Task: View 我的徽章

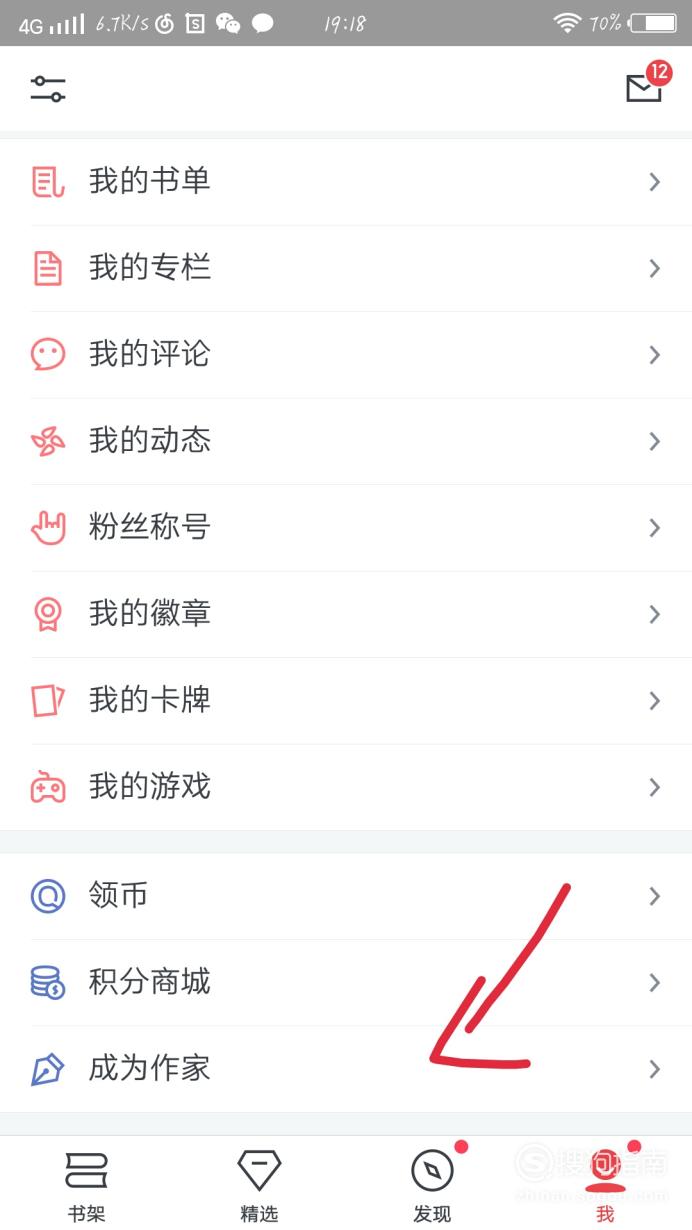Action: (346, 614)
